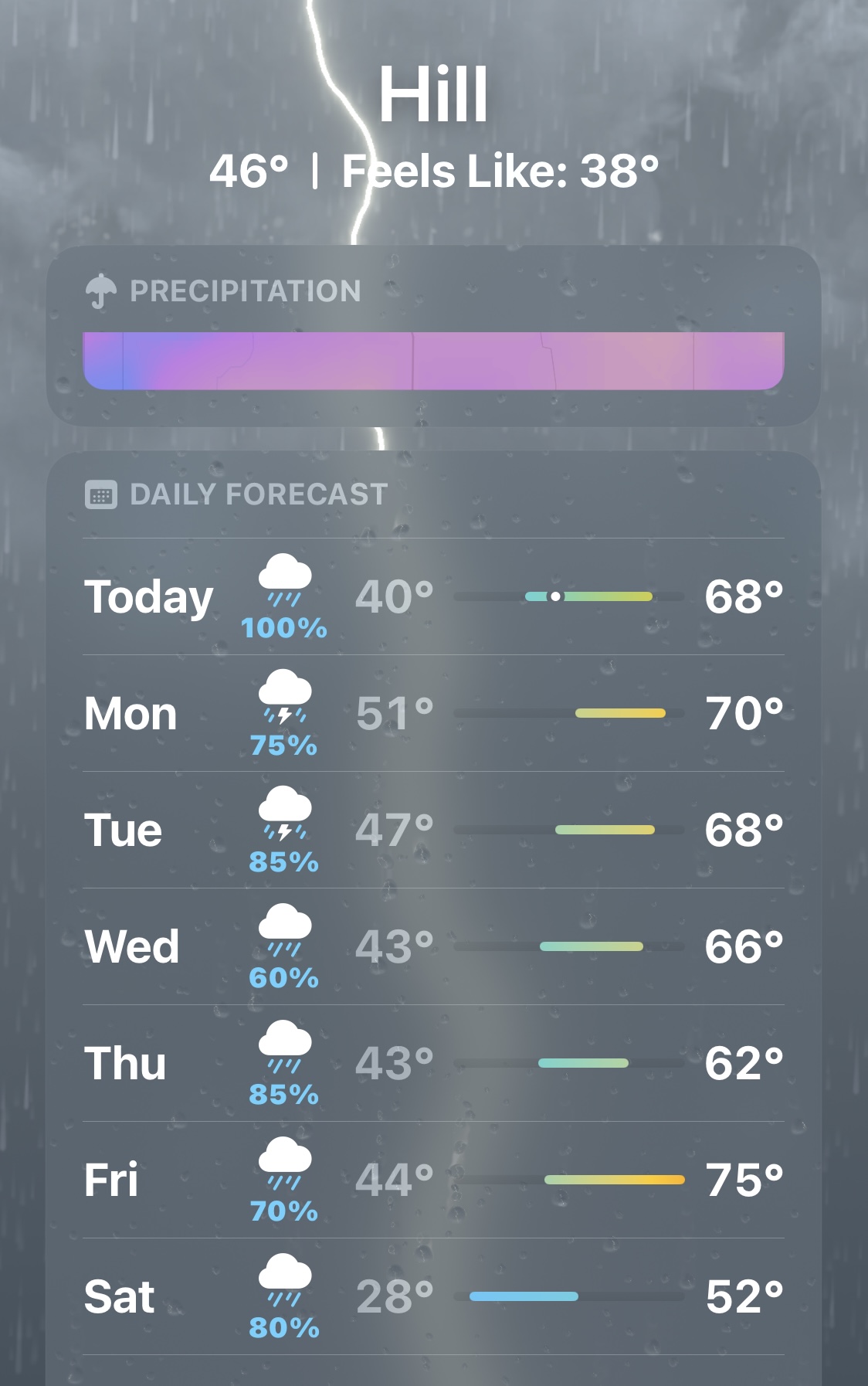Image resolution: width=868 pixels, height=1386 pixels.
Task: Open Today's forecast details
Action: 433,597
